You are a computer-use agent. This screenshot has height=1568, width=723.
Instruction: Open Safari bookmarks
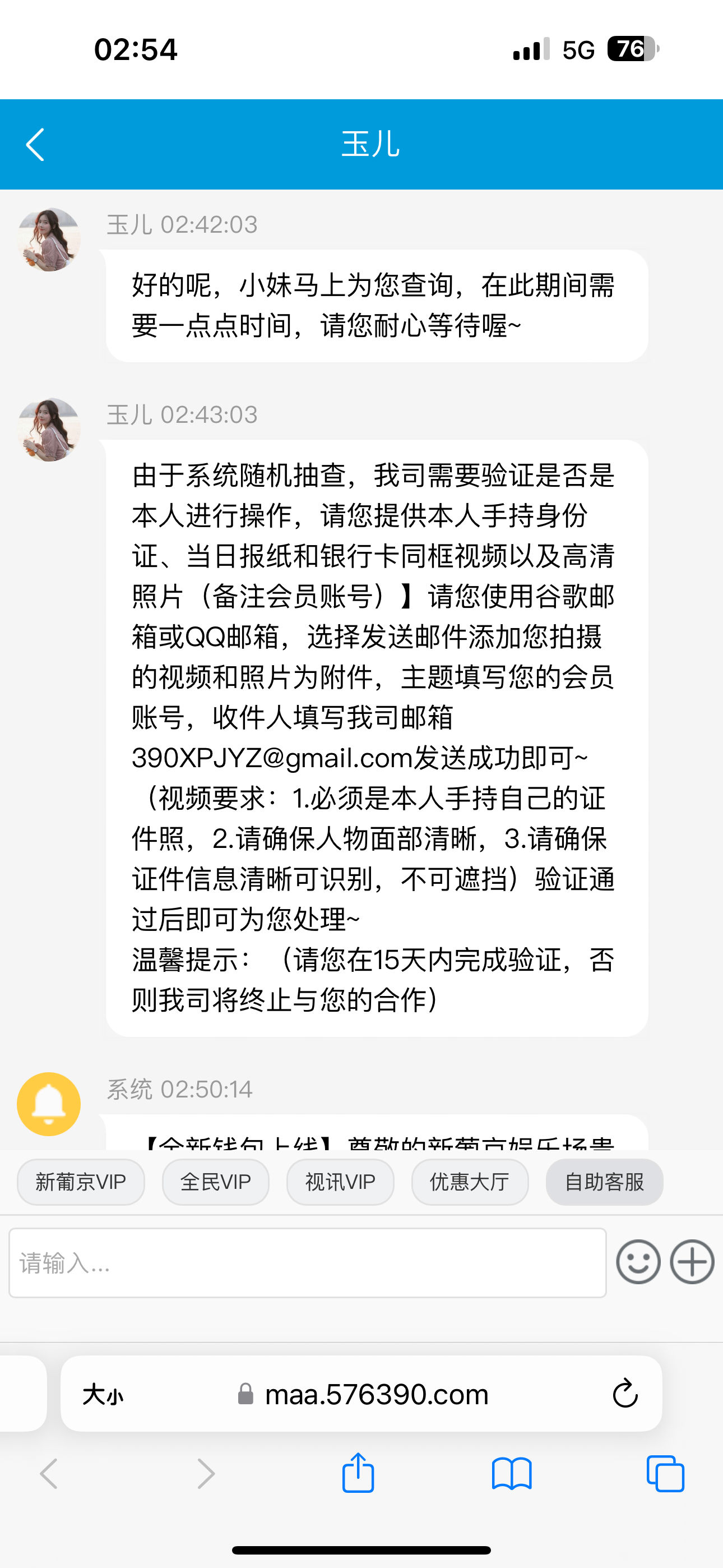(512, 1474)
